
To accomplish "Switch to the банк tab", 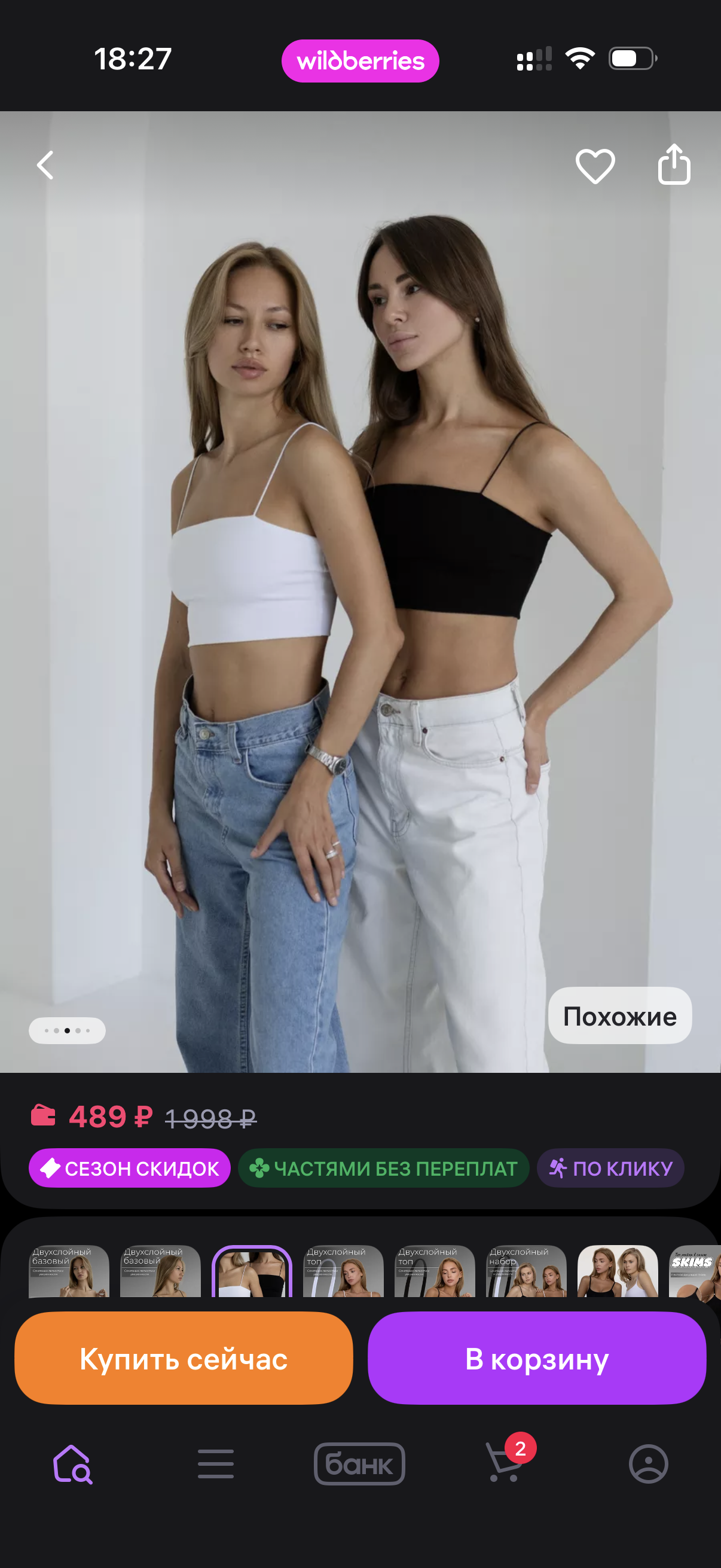I will [359, 1464].
